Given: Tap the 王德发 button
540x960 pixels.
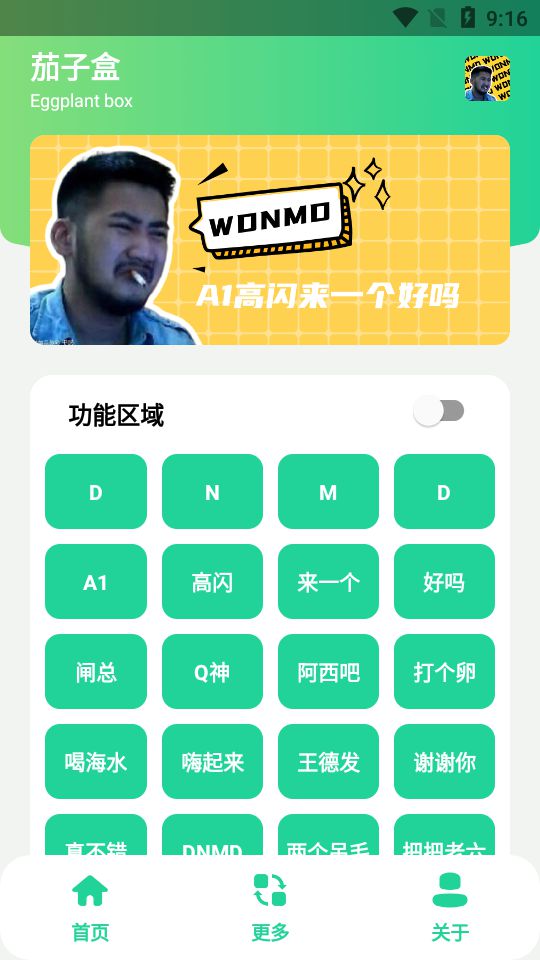Looking at the screenshot, I should [x=328, y=762].
